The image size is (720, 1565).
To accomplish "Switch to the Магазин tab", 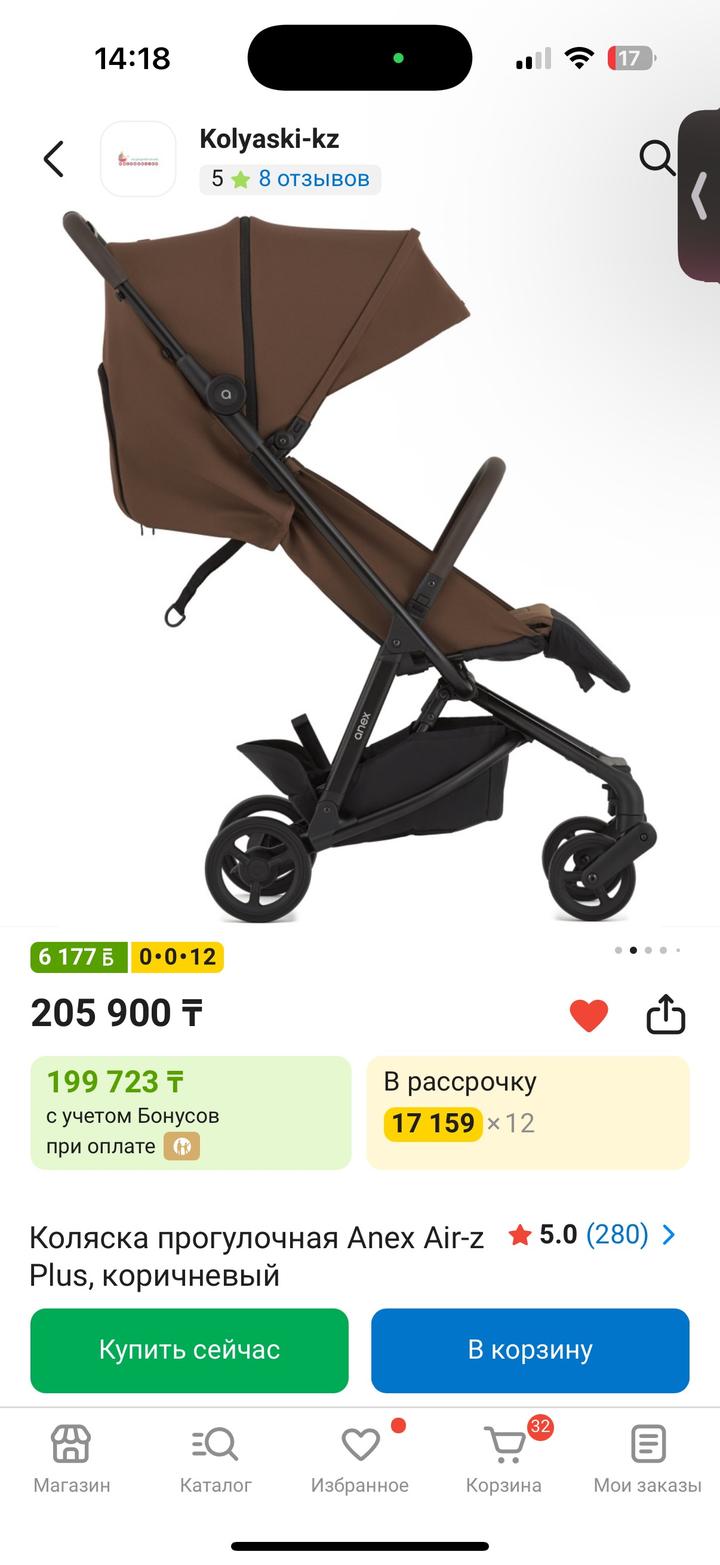I will click(72, 1459).
